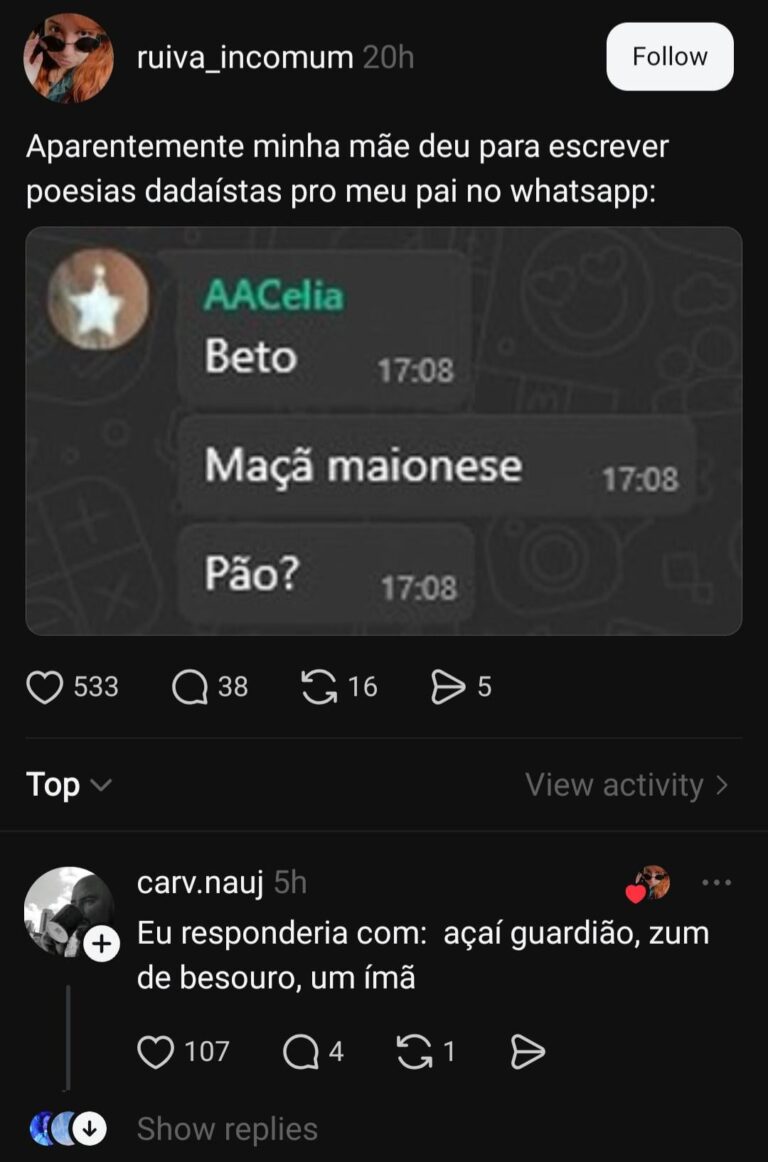Open the WhatsApp screenshot image in the post

(x=384, y=431)
